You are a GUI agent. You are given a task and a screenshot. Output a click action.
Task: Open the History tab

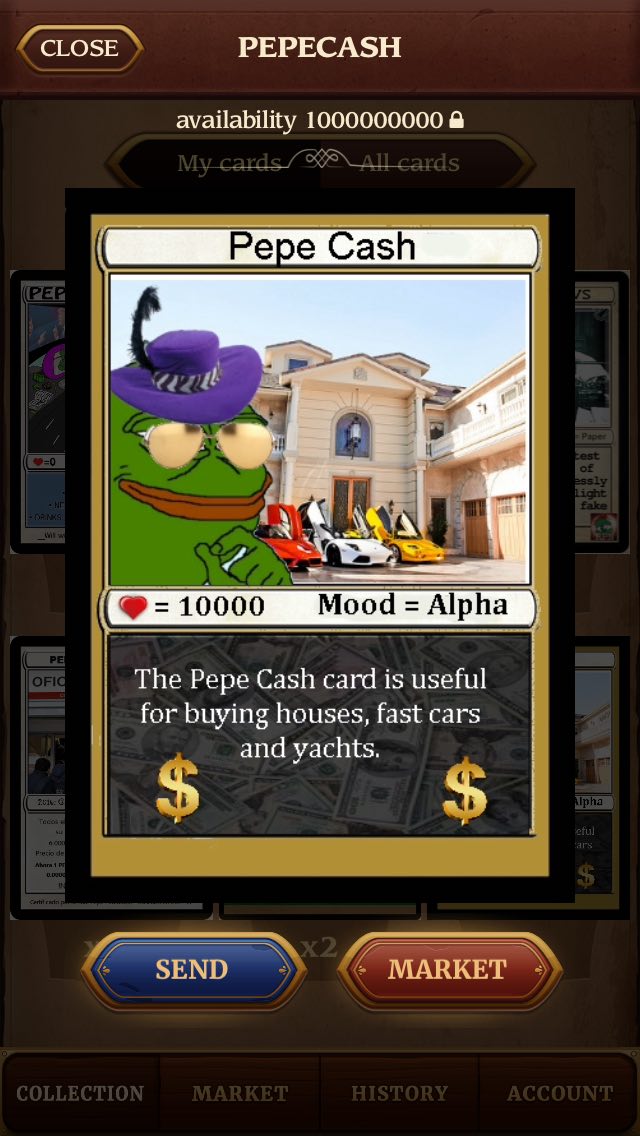coord(399,1093)
